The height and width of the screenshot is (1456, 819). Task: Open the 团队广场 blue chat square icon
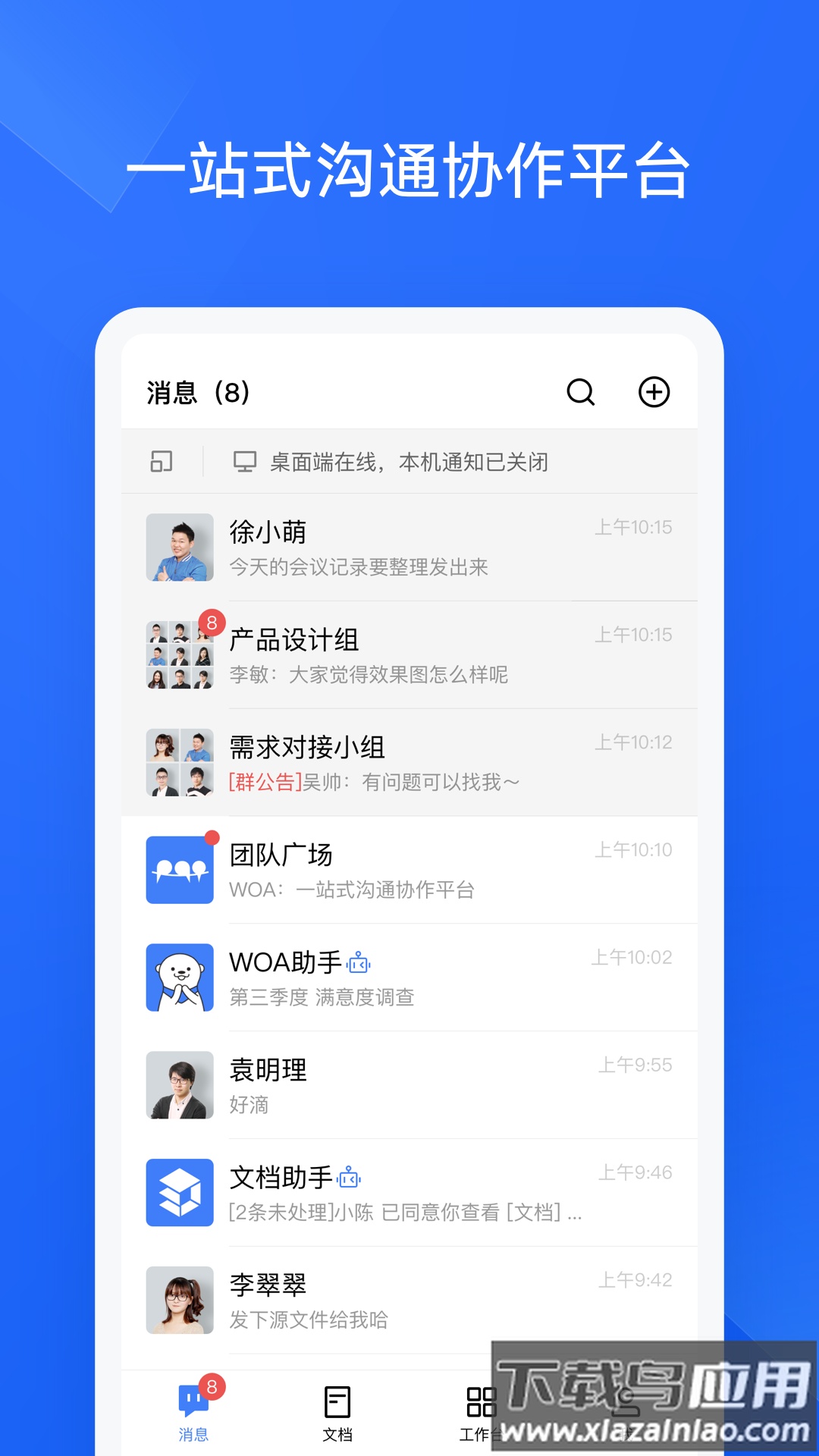[x=179, y=869]
